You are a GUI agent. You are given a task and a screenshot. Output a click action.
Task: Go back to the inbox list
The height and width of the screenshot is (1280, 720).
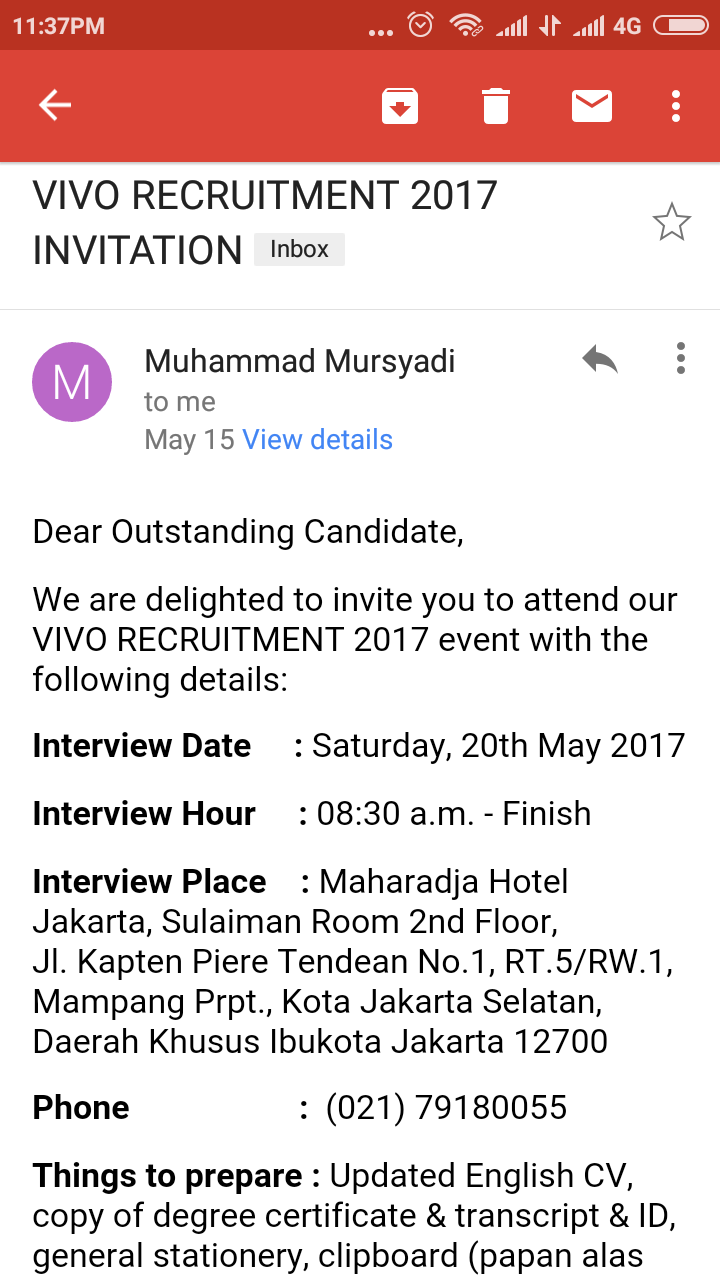click(x=55, y=105)
